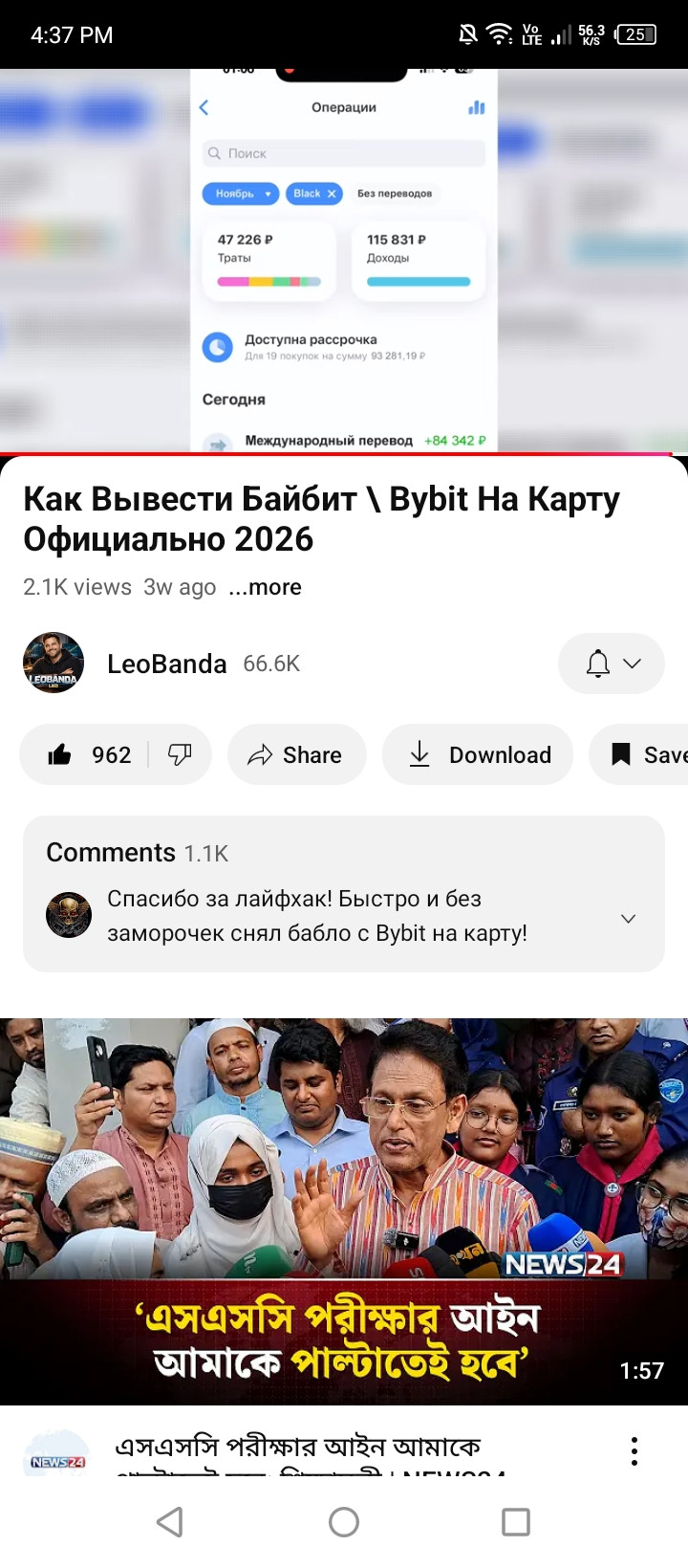This screenshot has width=688, height=1568.
Task: Share this video
Action: tap(296, 755)
